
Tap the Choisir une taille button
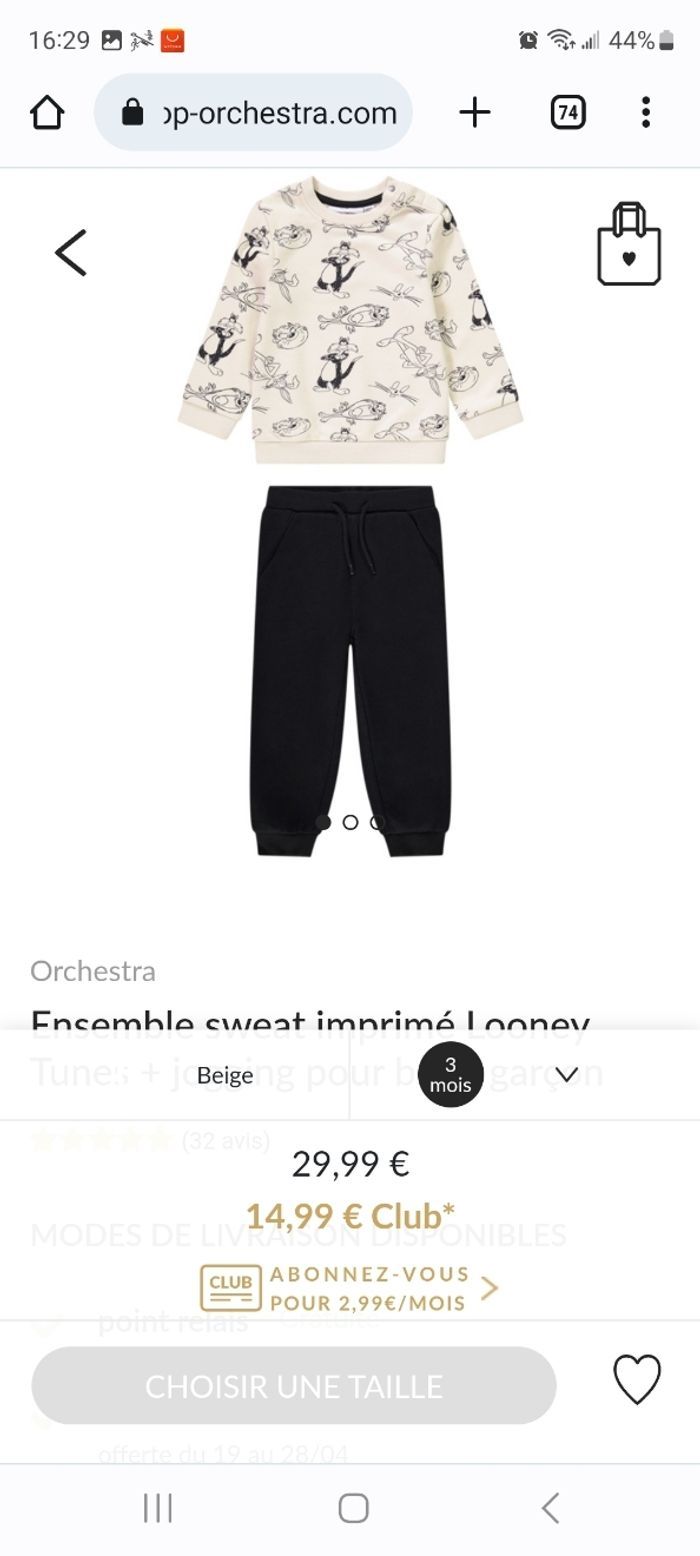pyautogui.click(x=294, y=1386)
